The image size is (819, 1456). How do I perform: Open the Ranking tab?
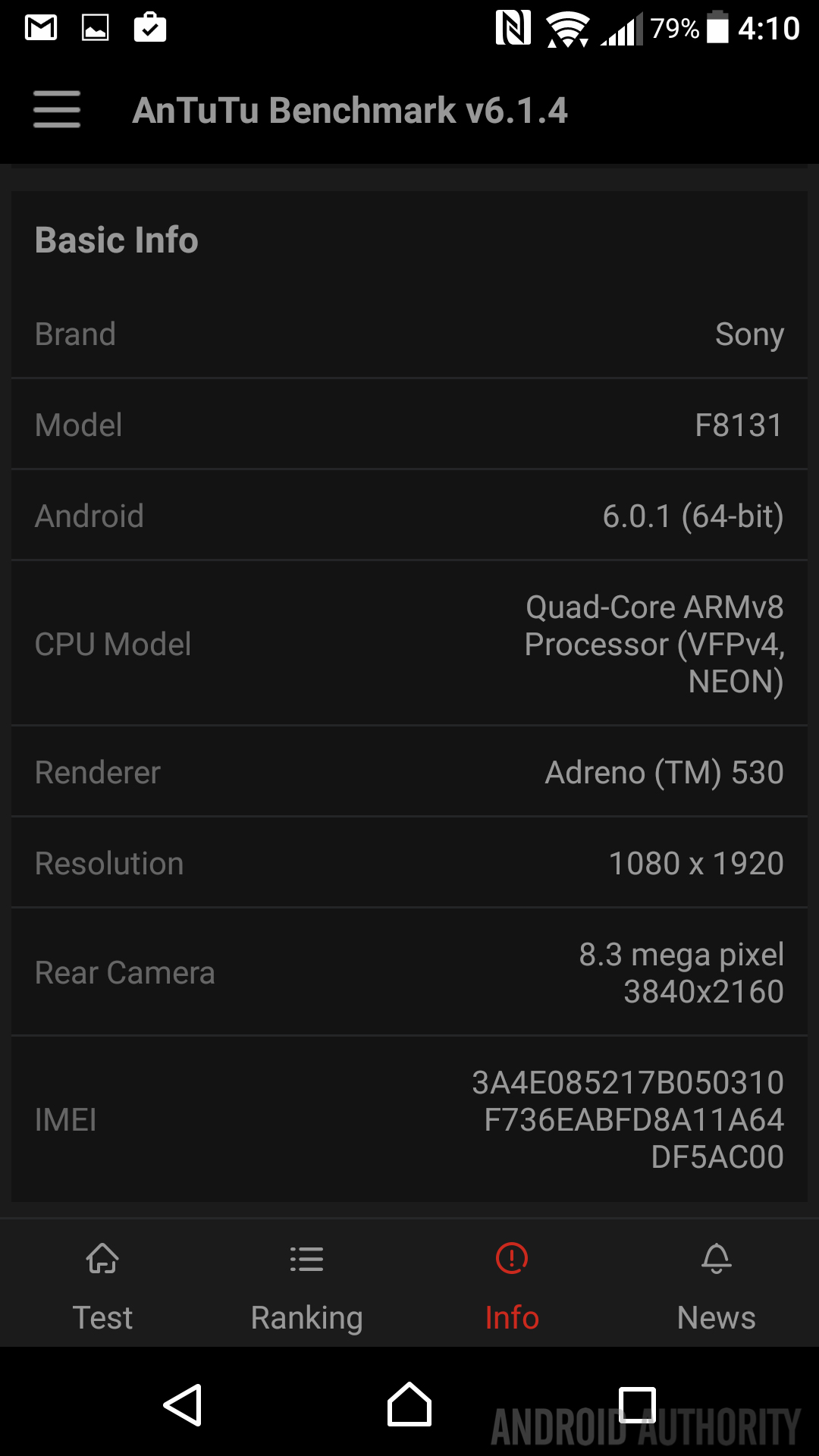(306, 1285)
